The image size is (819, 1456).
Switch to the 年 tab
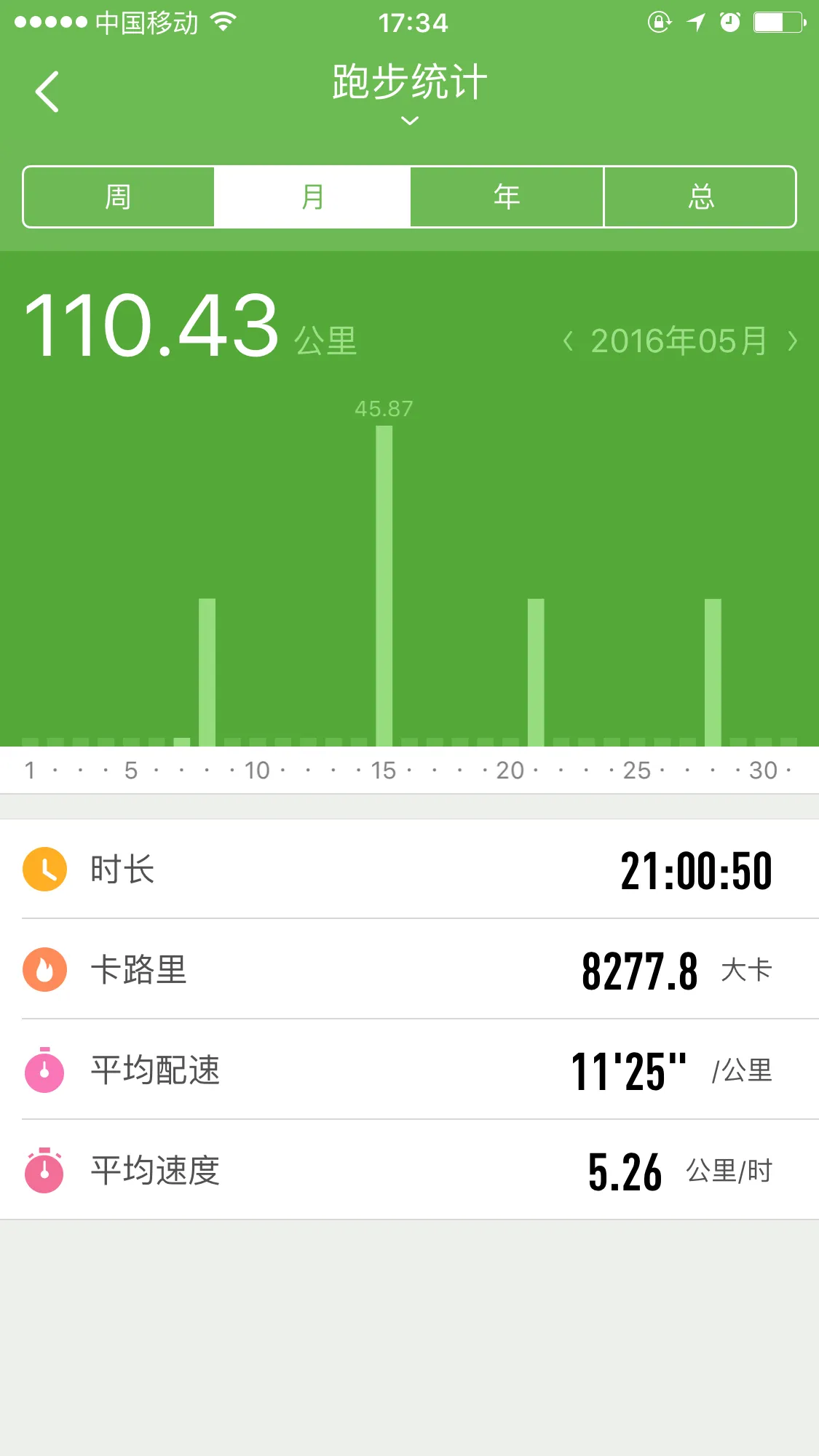(507, 197)
